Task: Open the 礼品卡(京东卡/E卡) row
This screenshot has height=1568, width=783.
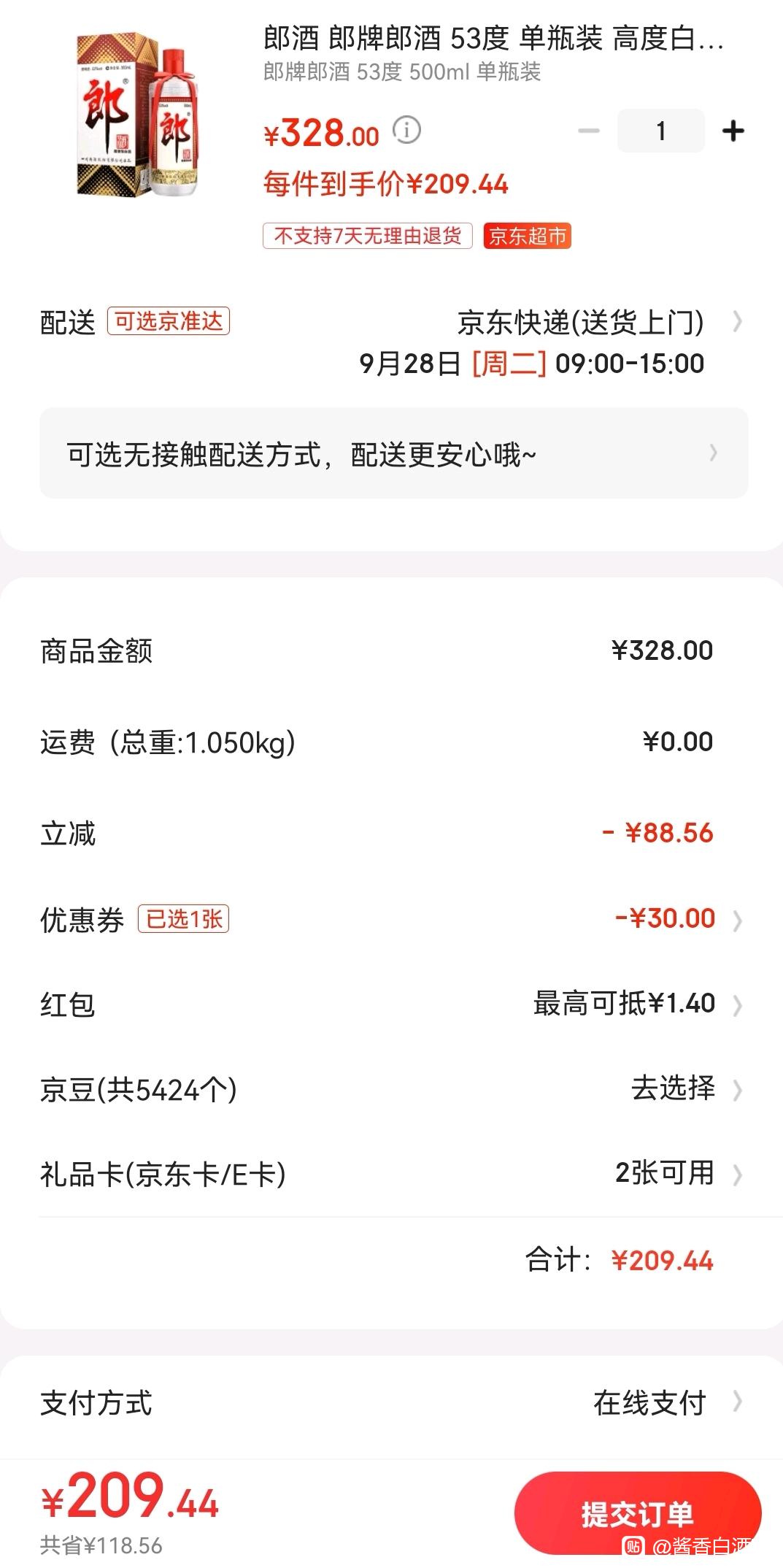Action: (x=392, y=1174)
